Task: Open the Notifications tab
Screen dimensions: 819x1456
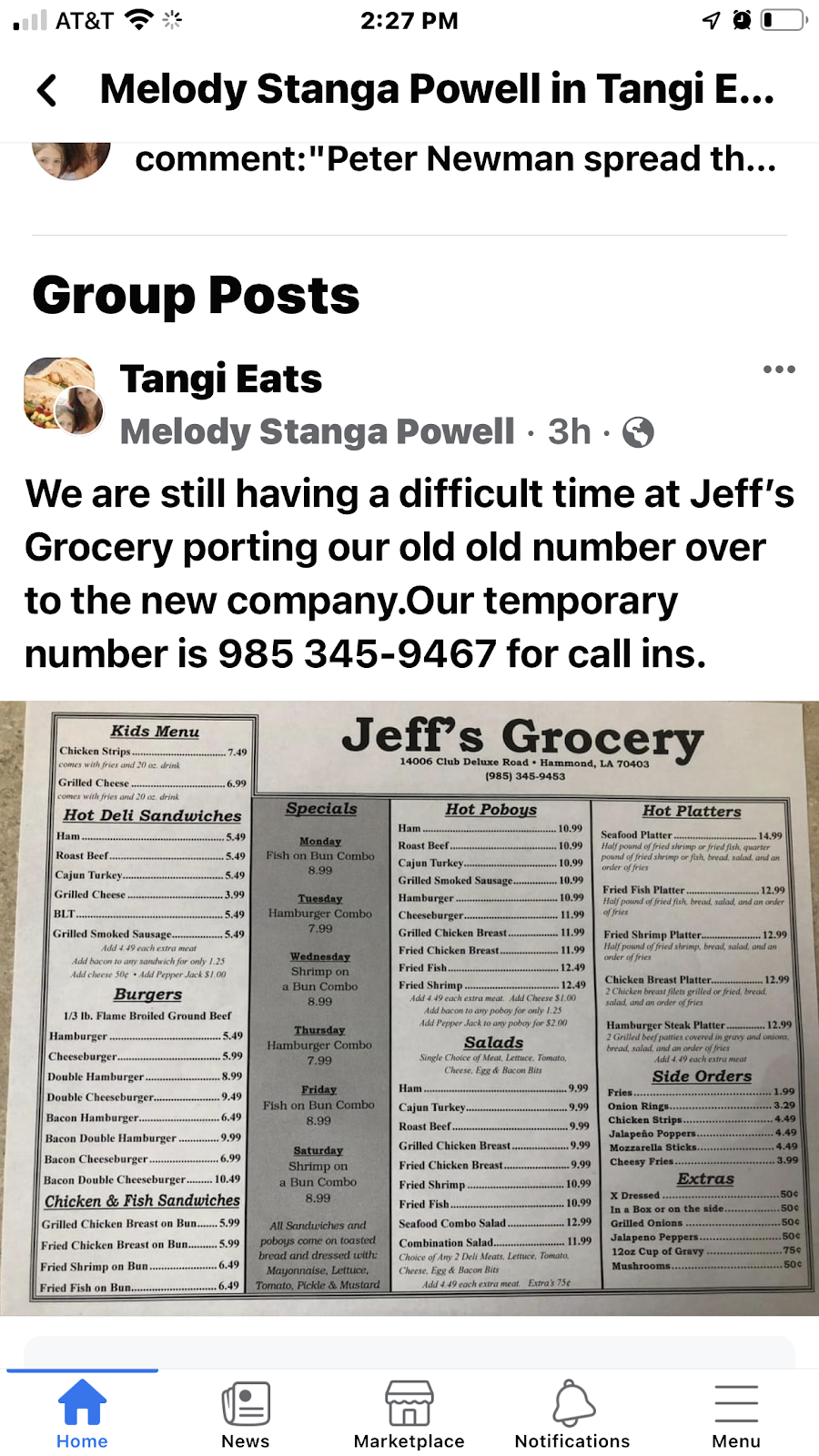Action: click(572, 1415)
